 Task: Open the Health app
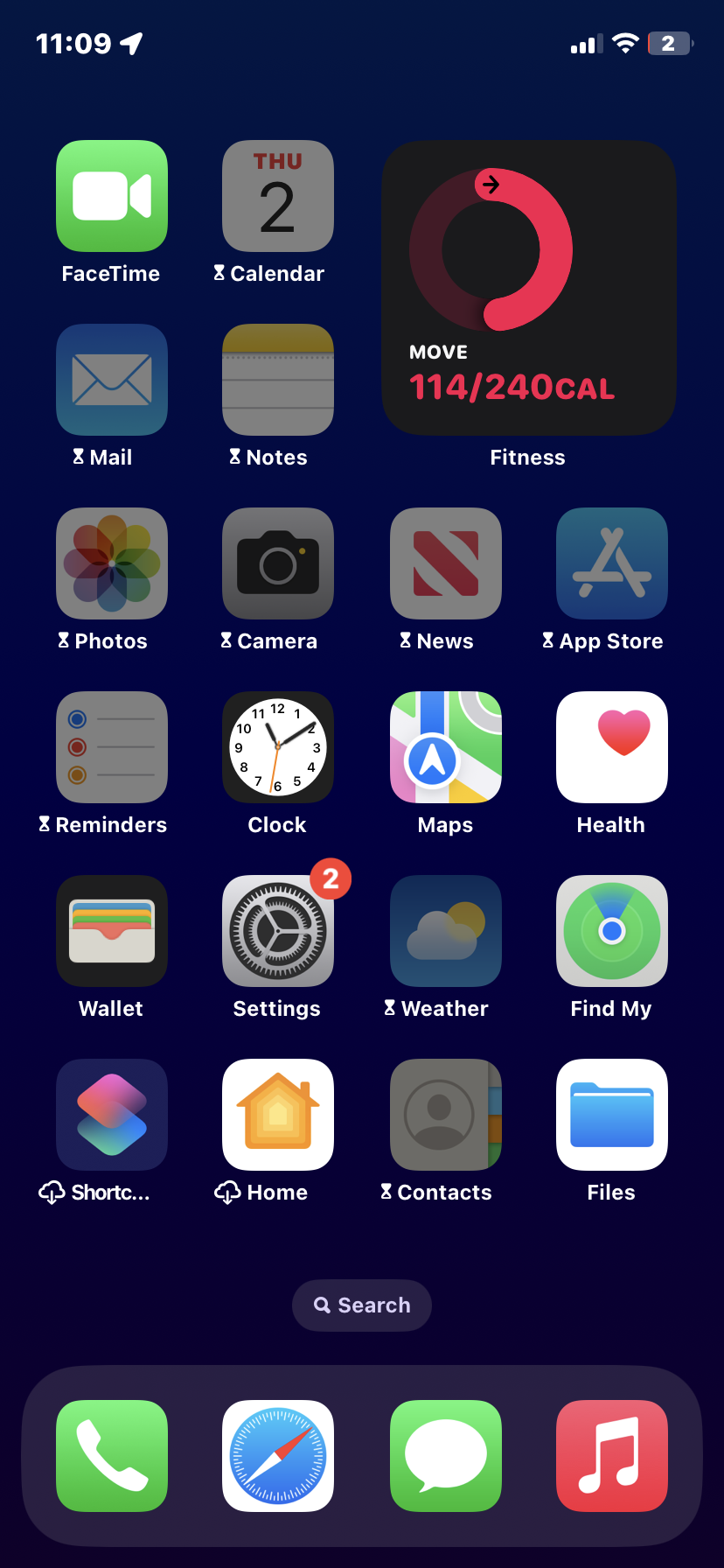(x=612, y=747)
